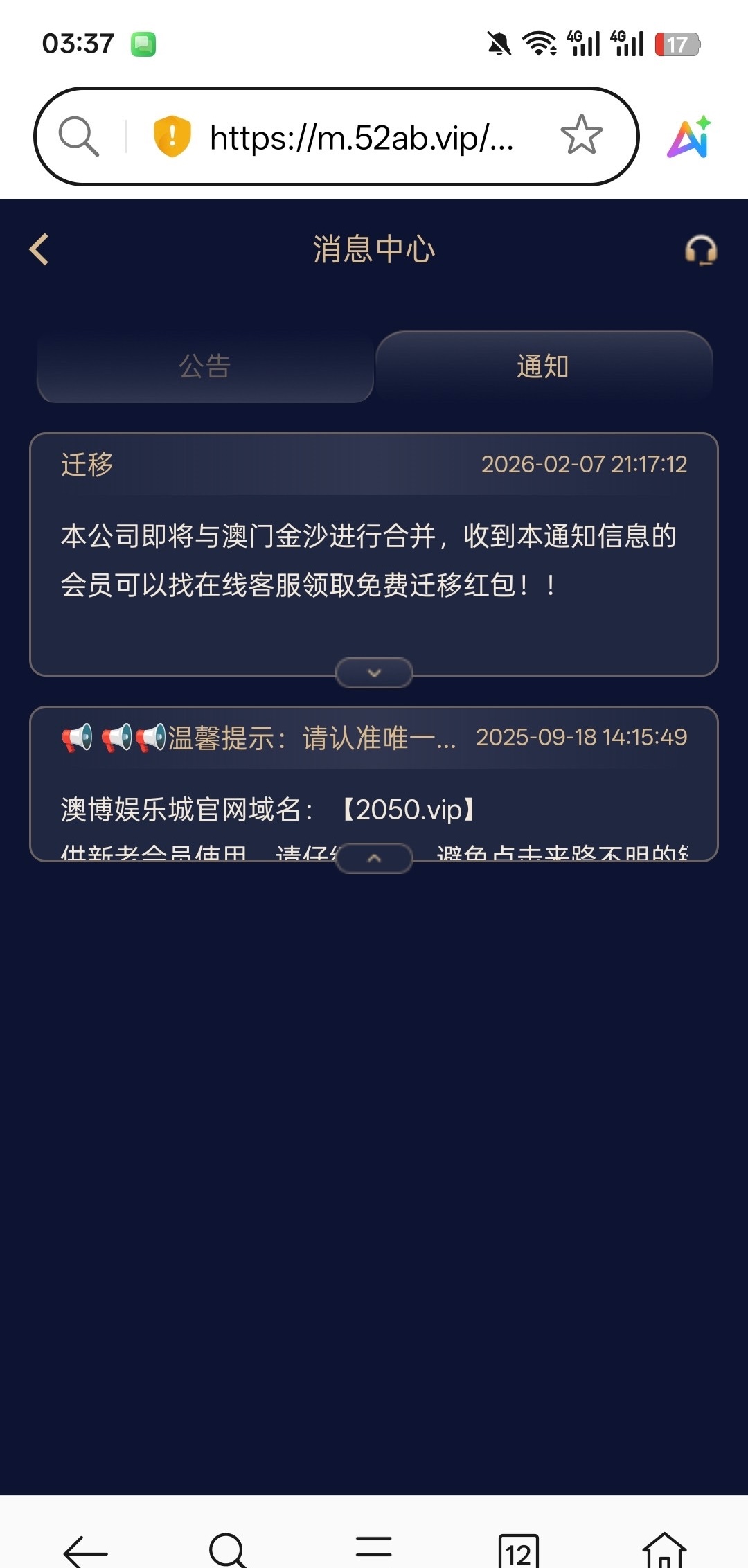
Task: Collapse the 温馨提示 notification card
Action: tap(374, 858)
